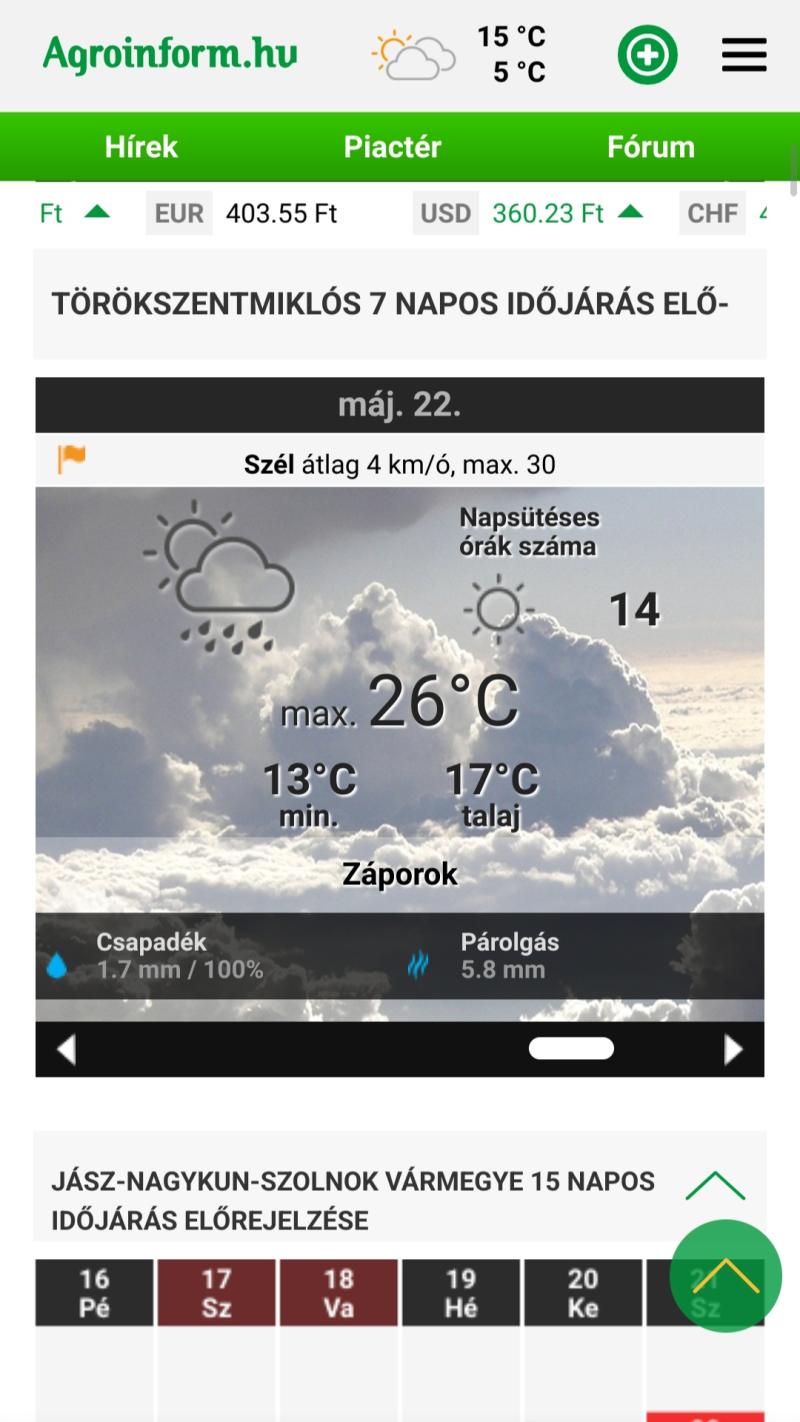This screenshot has width=800, height=1422.
Task: Show the previous forecast day
Action: [66, 1049]
